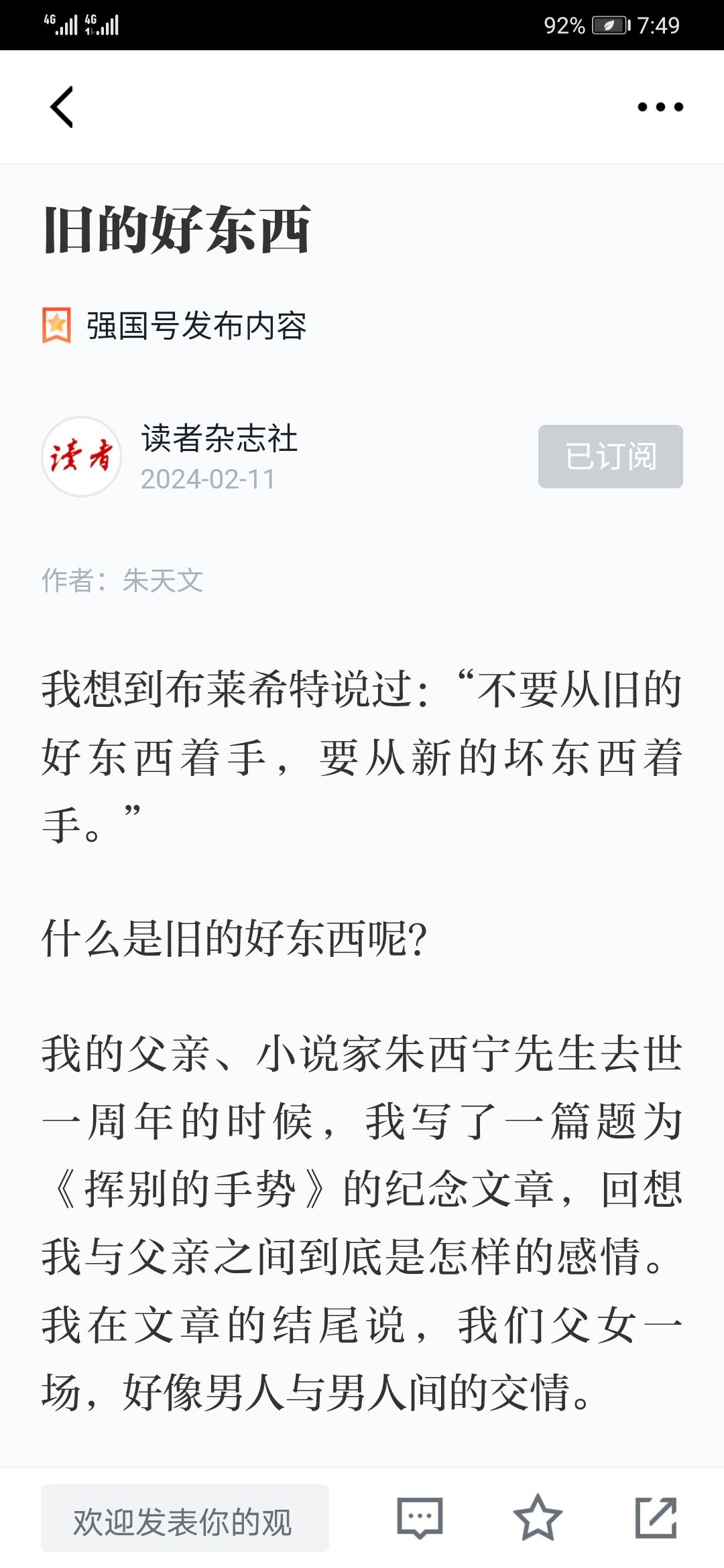The width and height of the screenshot is (724, 1568).
Task: Share the article via the share icon
Action: 656,1518
